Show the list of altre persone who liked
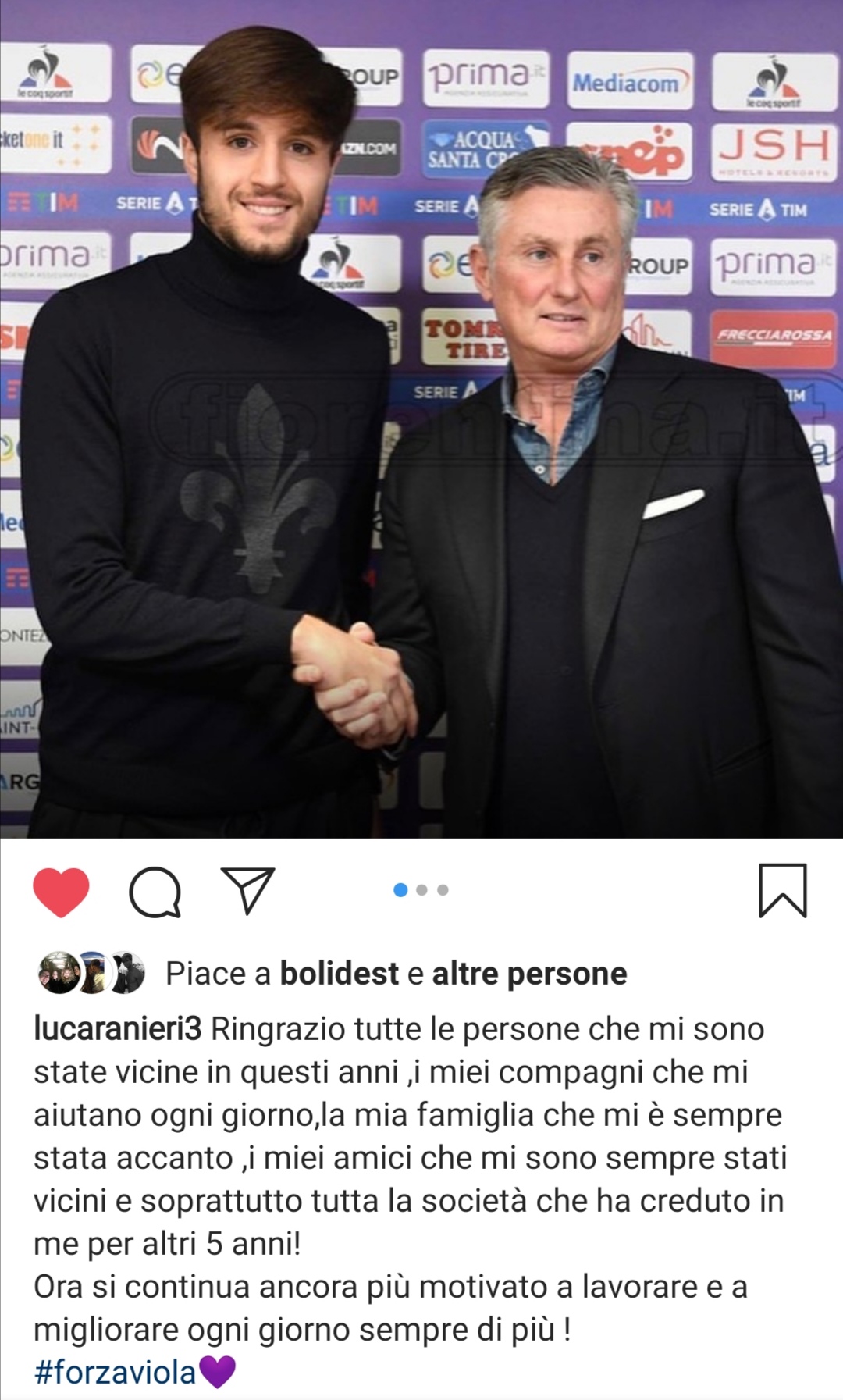Image resolution: width=843 pixels, height=1400 pixels. [x=529, y=974]
